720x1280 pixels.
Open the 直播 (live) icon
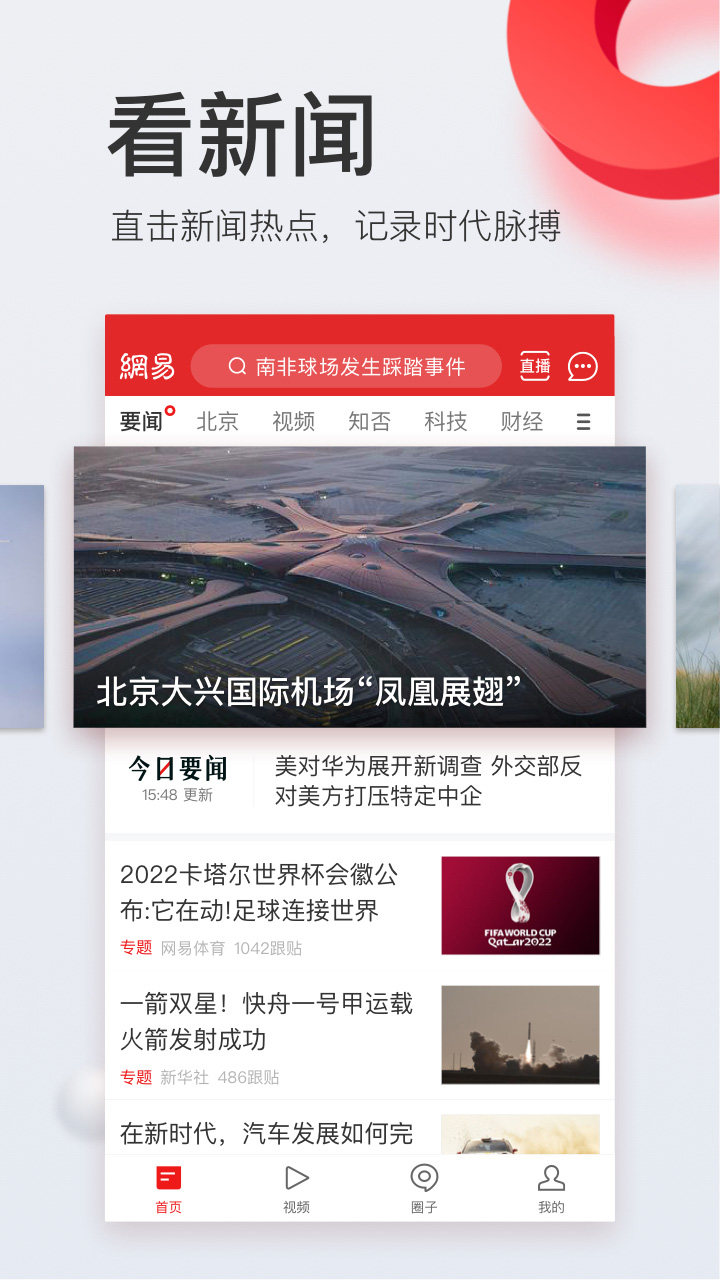pyautogui.click(x=536, y=367)
